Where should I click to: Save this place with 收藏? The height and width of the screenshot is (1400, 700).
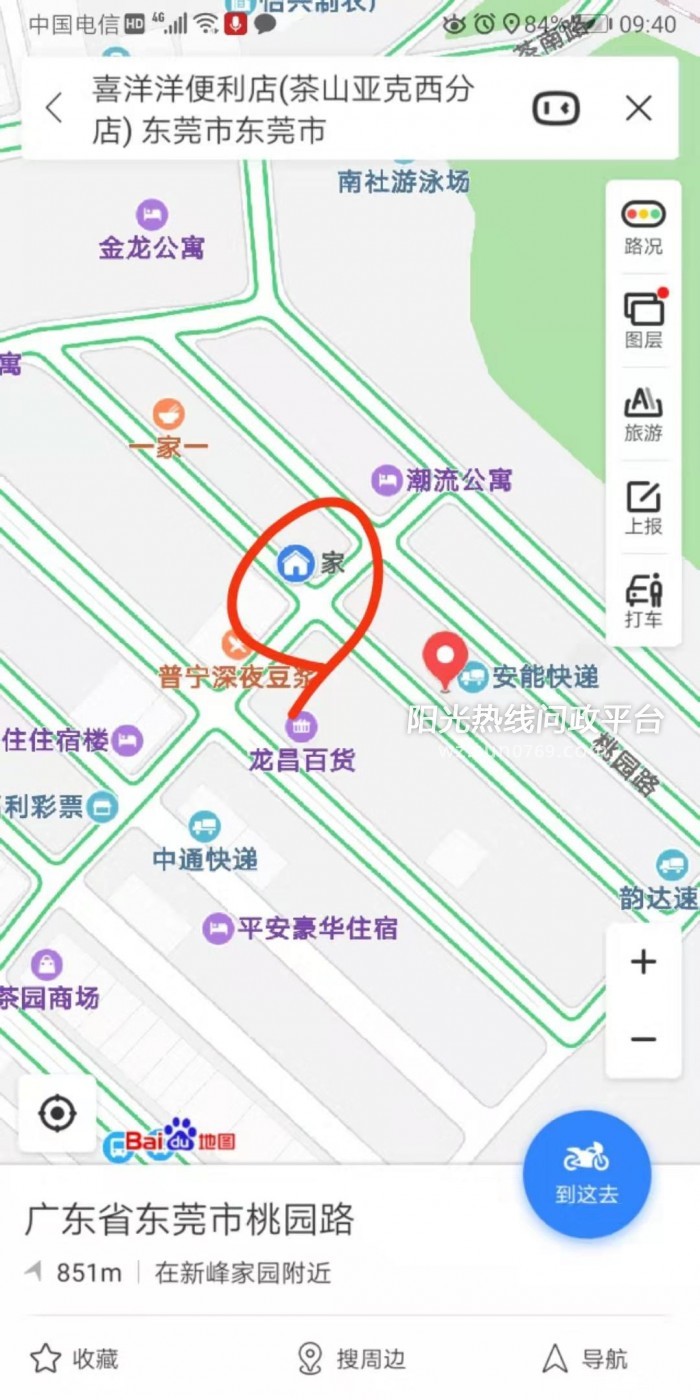pos(75,1358)
